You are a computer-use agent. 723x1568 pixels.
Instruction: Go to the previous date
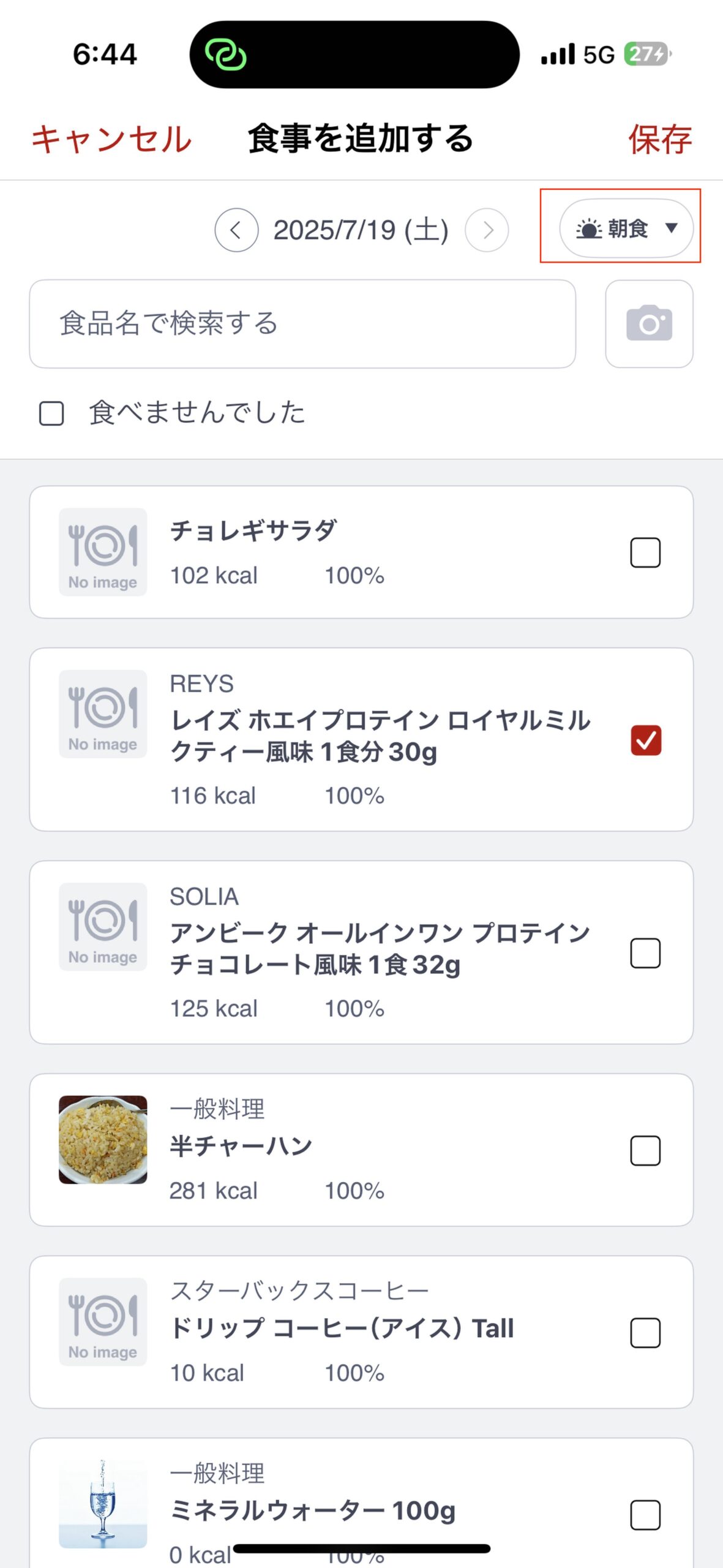coord(236,230)
